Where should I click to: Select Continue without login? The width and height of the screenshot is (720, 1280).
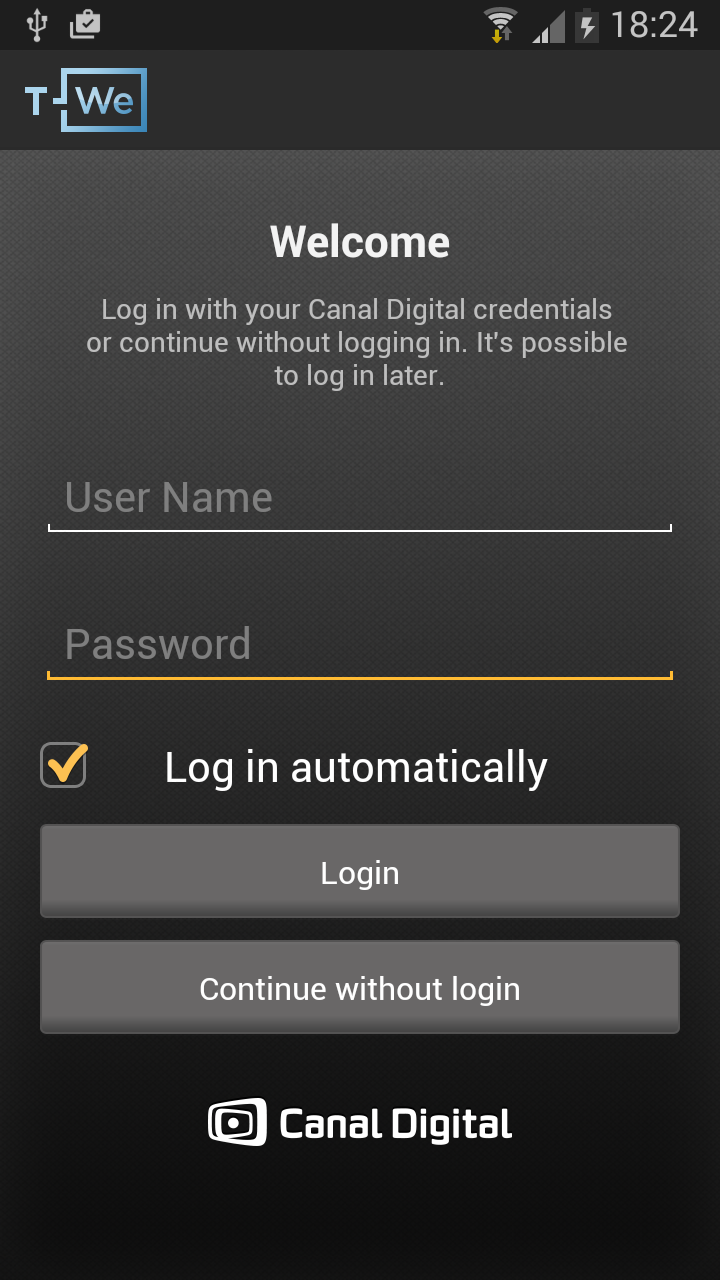click(360, 988)
